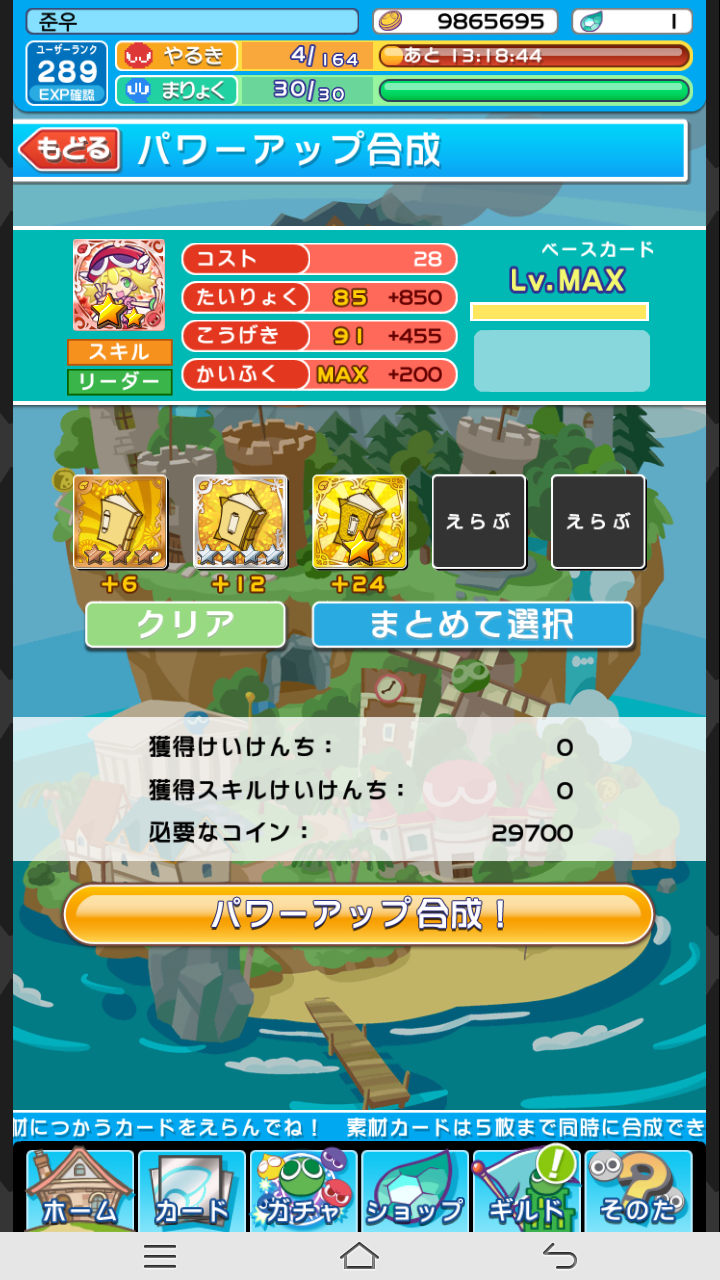Select the +12 material card

click(x=239, y=522)
